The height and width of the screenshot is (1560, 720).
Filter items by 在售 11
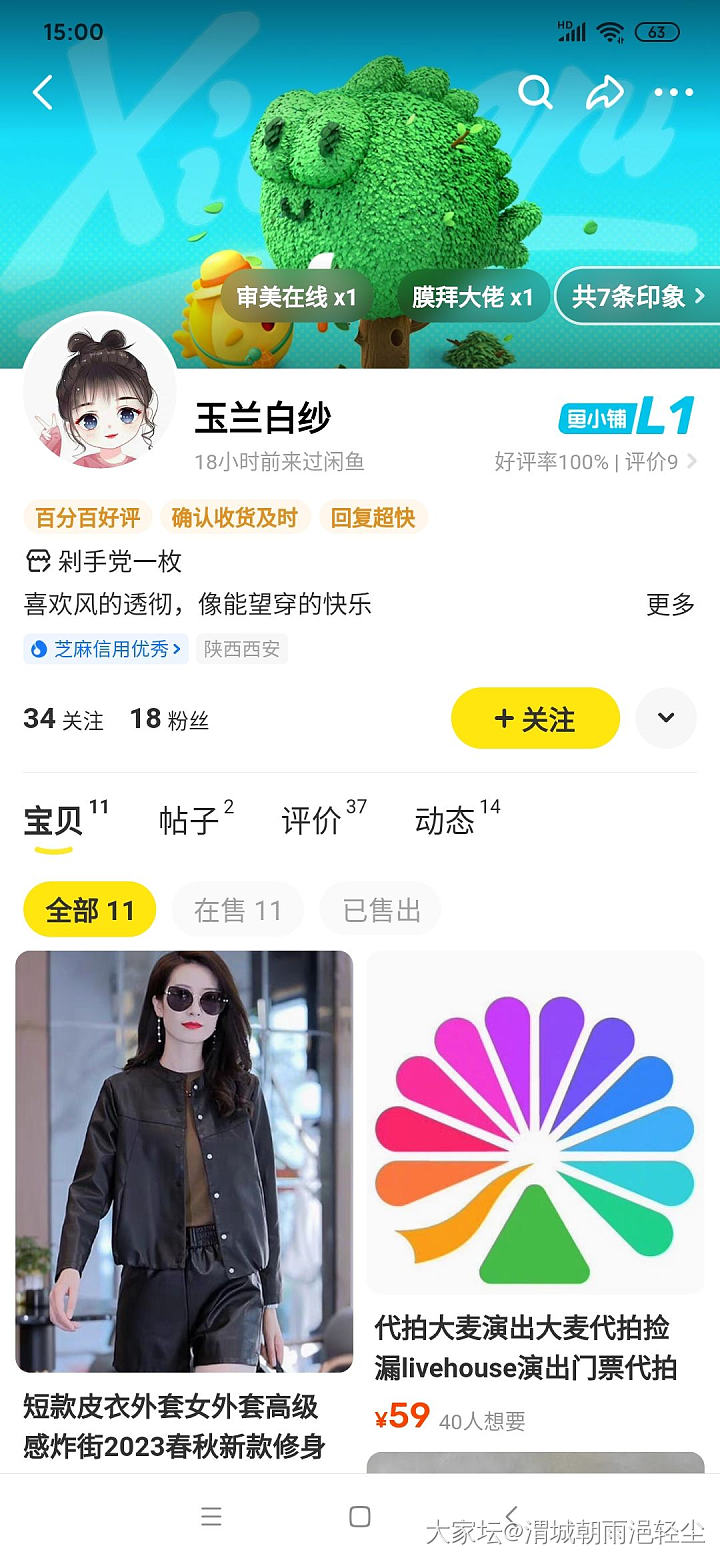(x=237, y=910)
